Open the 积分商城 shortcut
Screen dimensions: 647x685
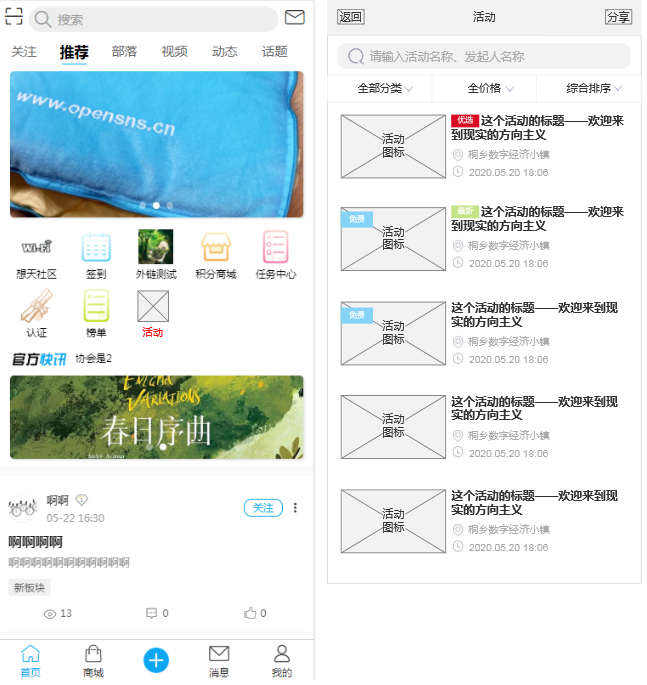(216, 256)
